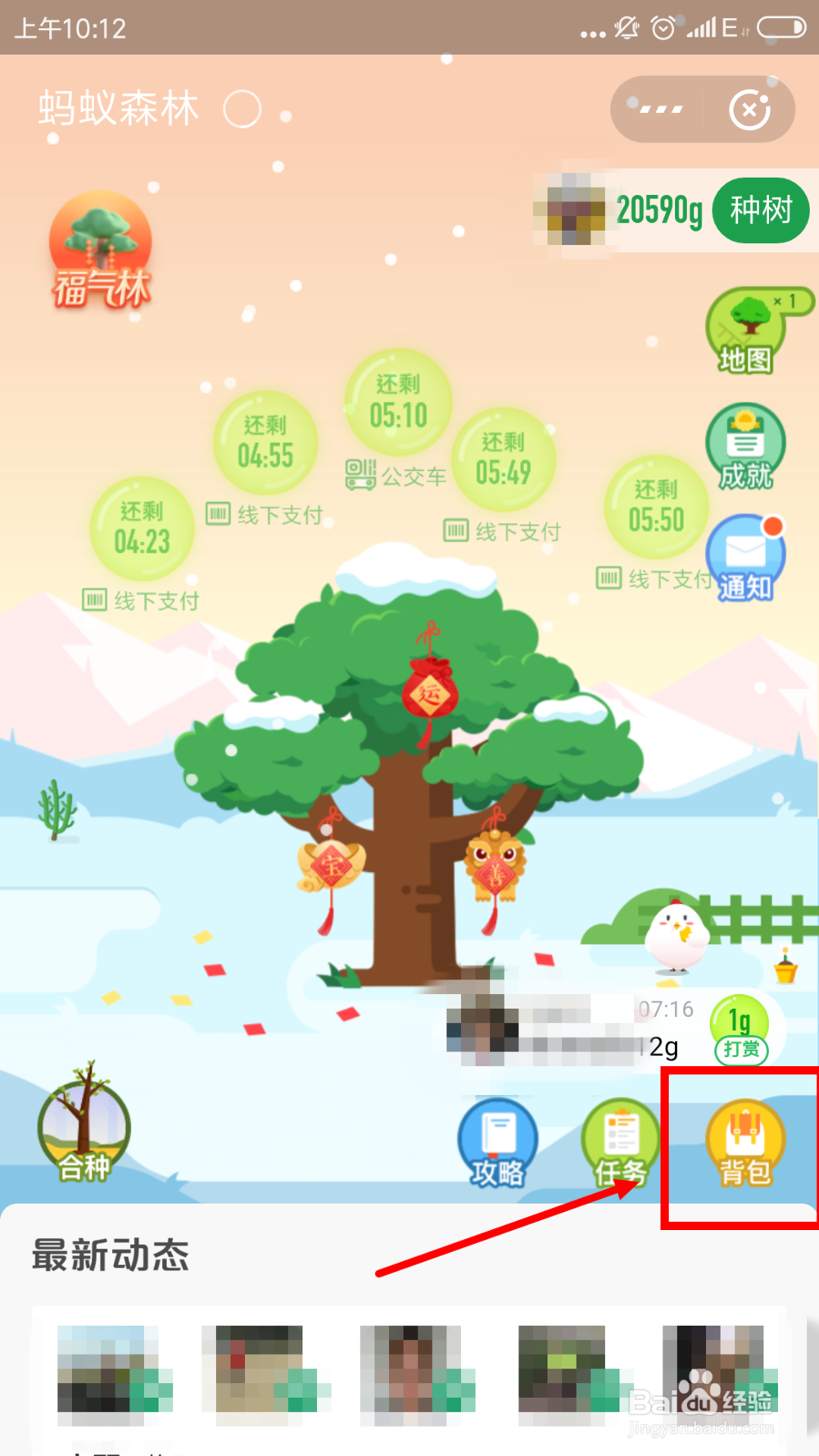Tap the 04:23 线下支付 energy bubble
This screenshot has width=819, height=1456.
141,528
